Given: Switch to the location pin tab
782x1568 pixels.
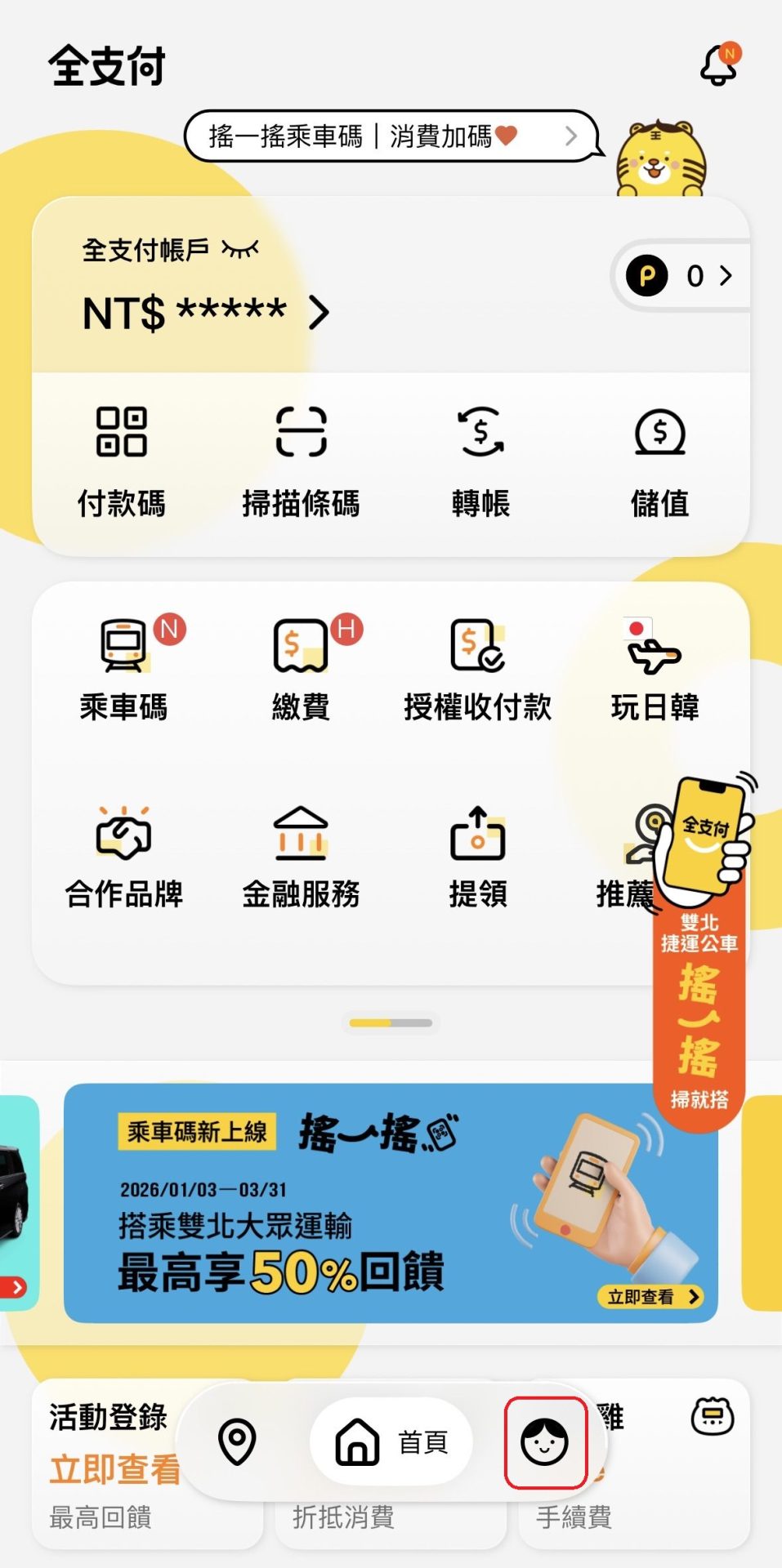Looking at the screenshot, I should point(237,1442).
